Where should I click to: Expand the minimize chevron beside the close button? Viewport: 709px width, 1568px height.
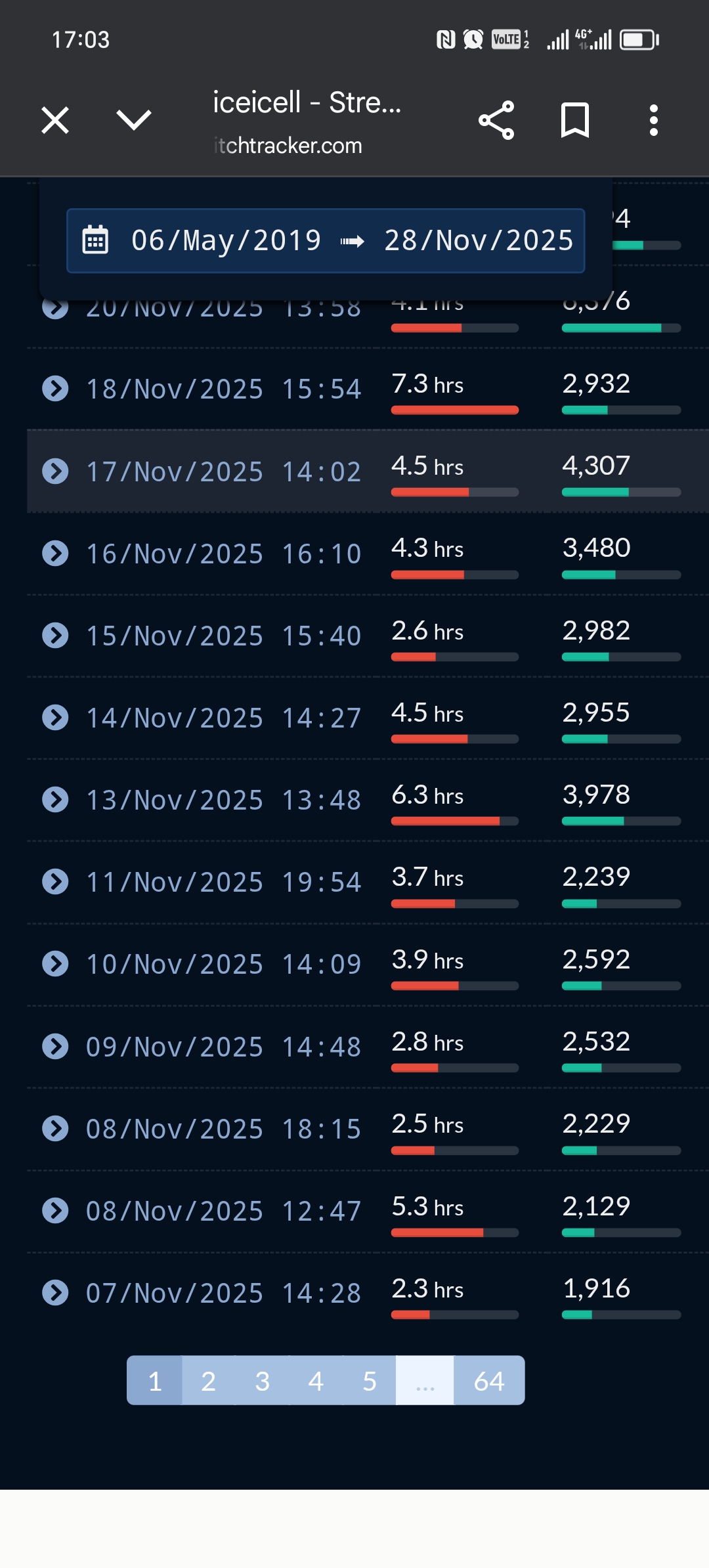(134, 120)
